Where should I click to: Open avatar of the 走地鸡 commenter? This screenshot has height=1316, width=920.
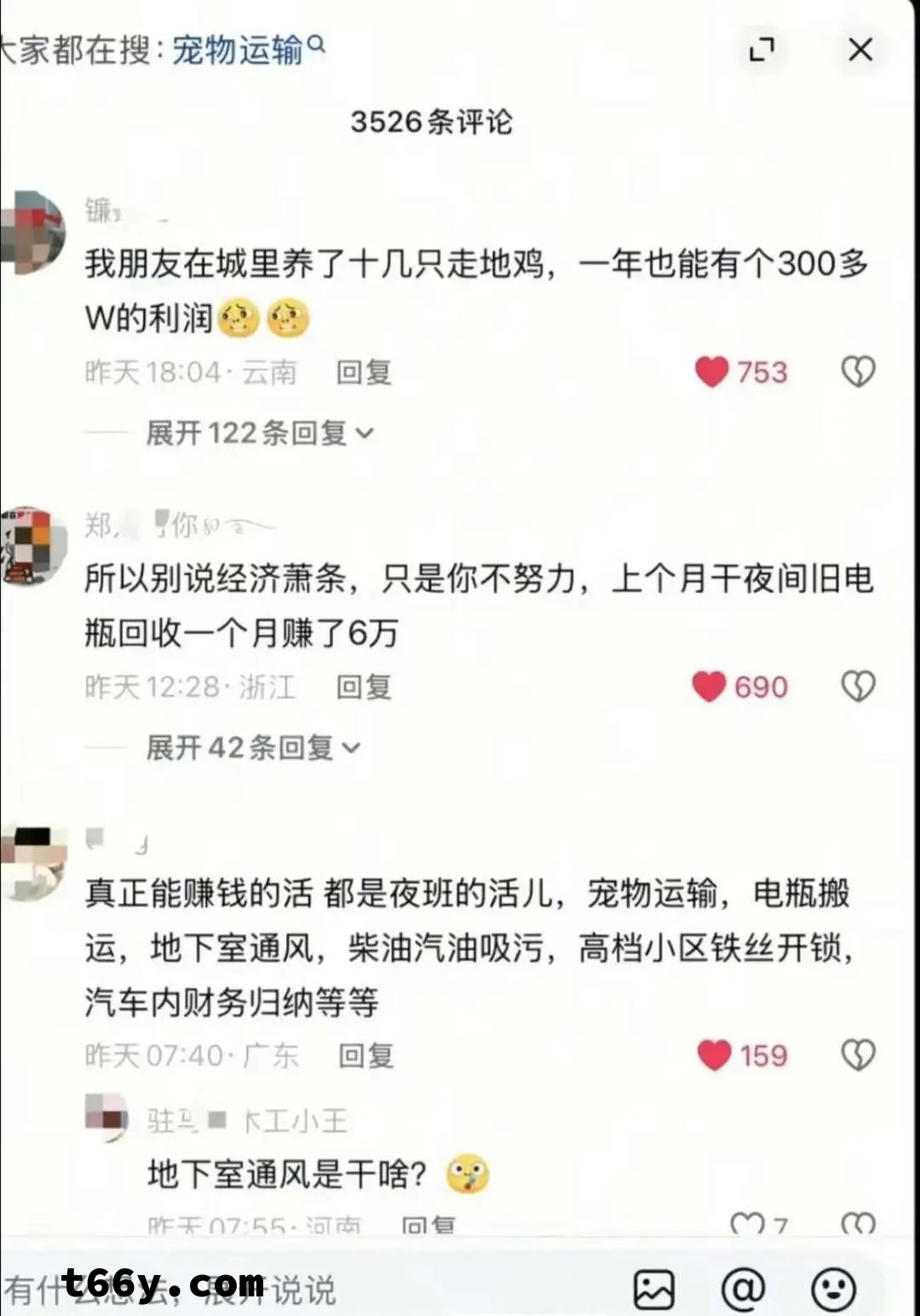[x=32, y=232]
